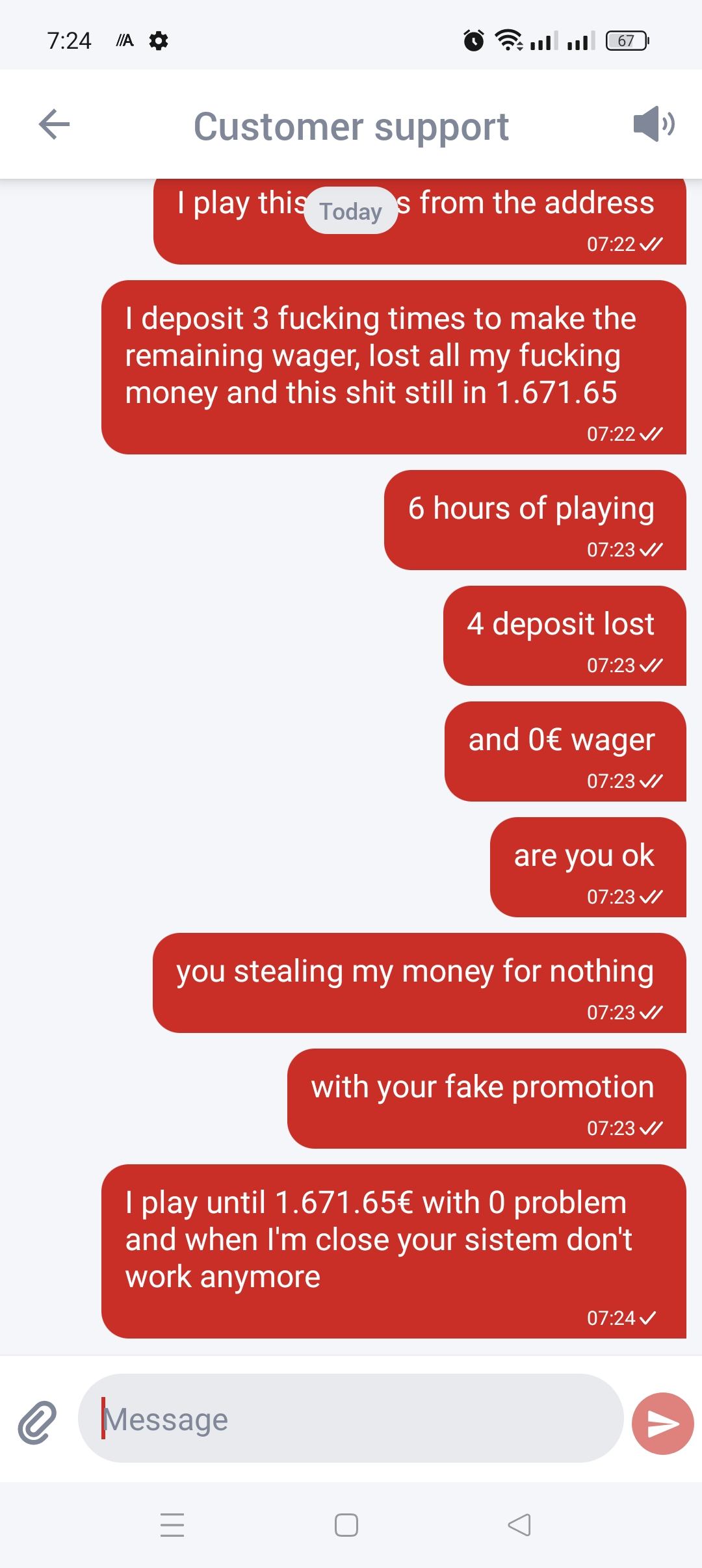The image size is (702, 1568).
Task: Open recent apps from the navigation bar
Action: pyautogui.click(x=172, y=1524)
